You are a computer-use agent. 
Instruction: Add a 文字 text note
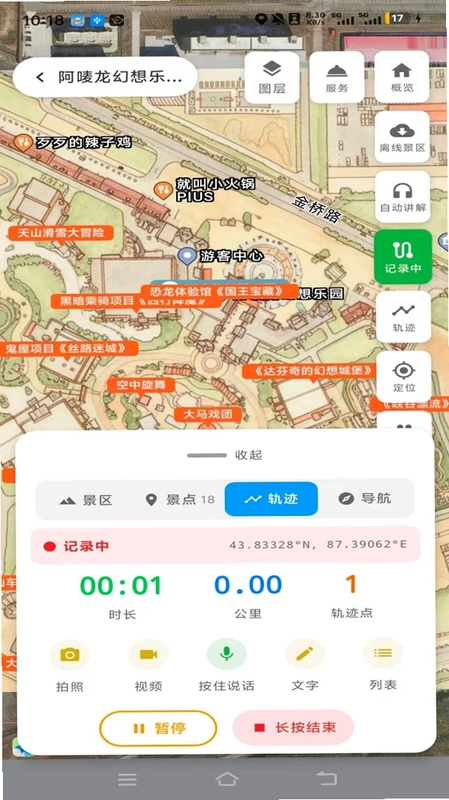[305, 666]
